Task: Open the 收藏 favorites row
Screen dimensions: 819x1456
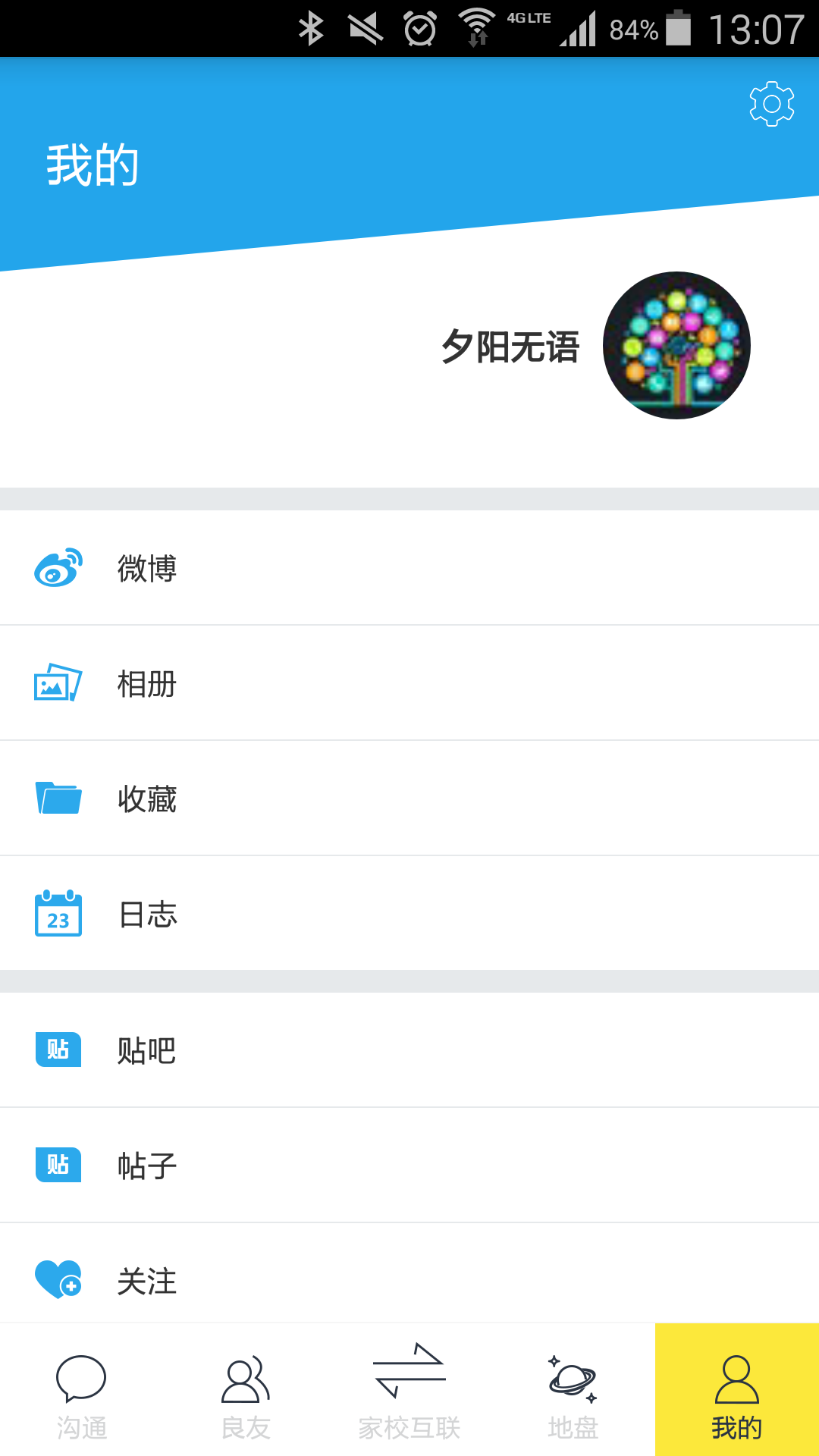Action: [x=303, y=799]
